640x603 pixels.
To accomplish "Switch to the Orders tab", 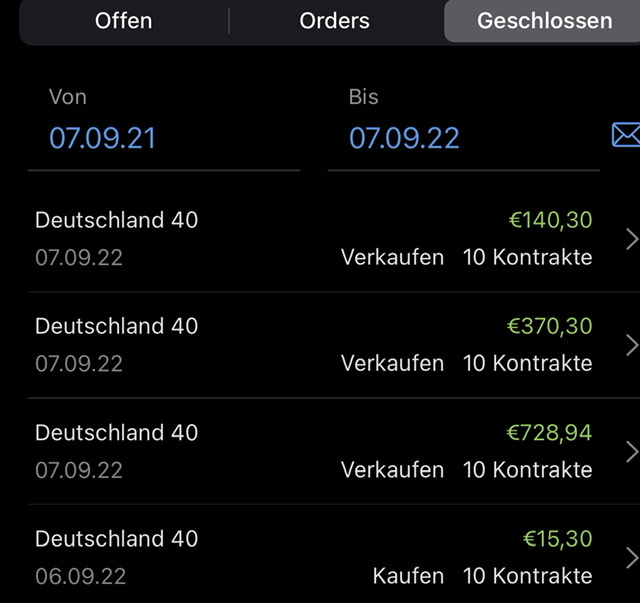I will click(334, 20).
